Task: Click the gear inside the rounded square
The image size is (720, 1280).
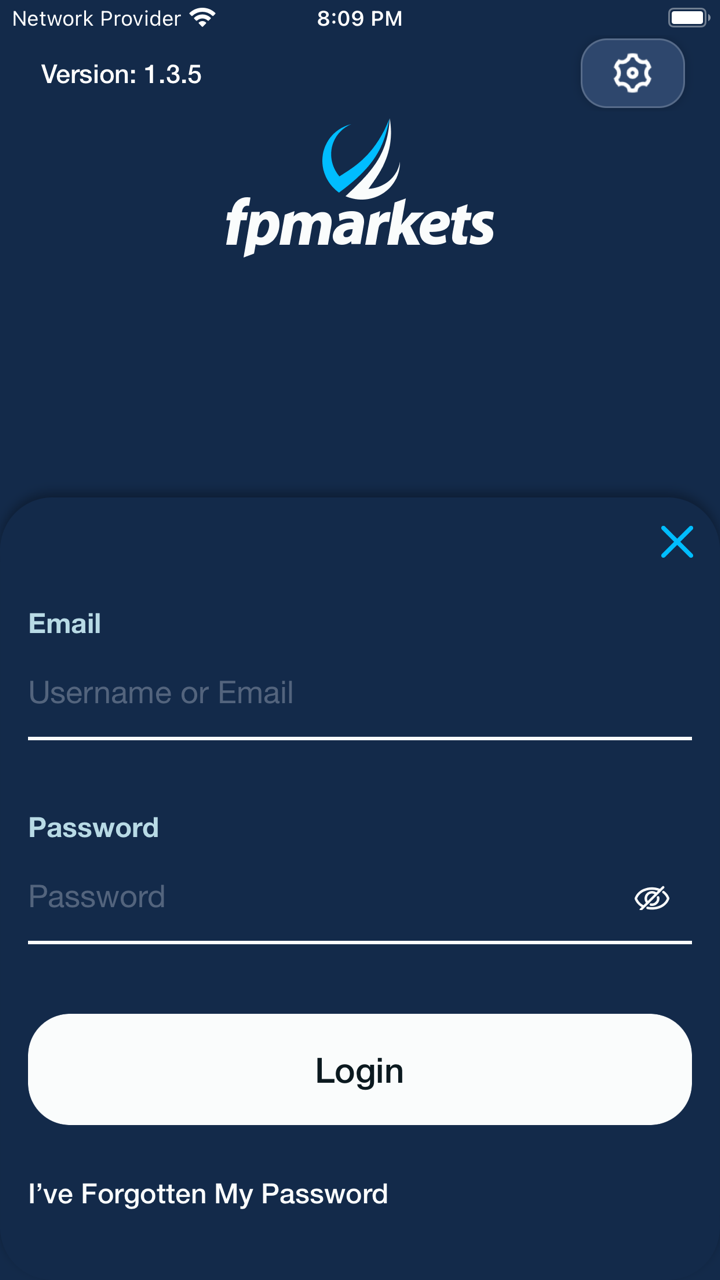Action: tap(632, 73)
